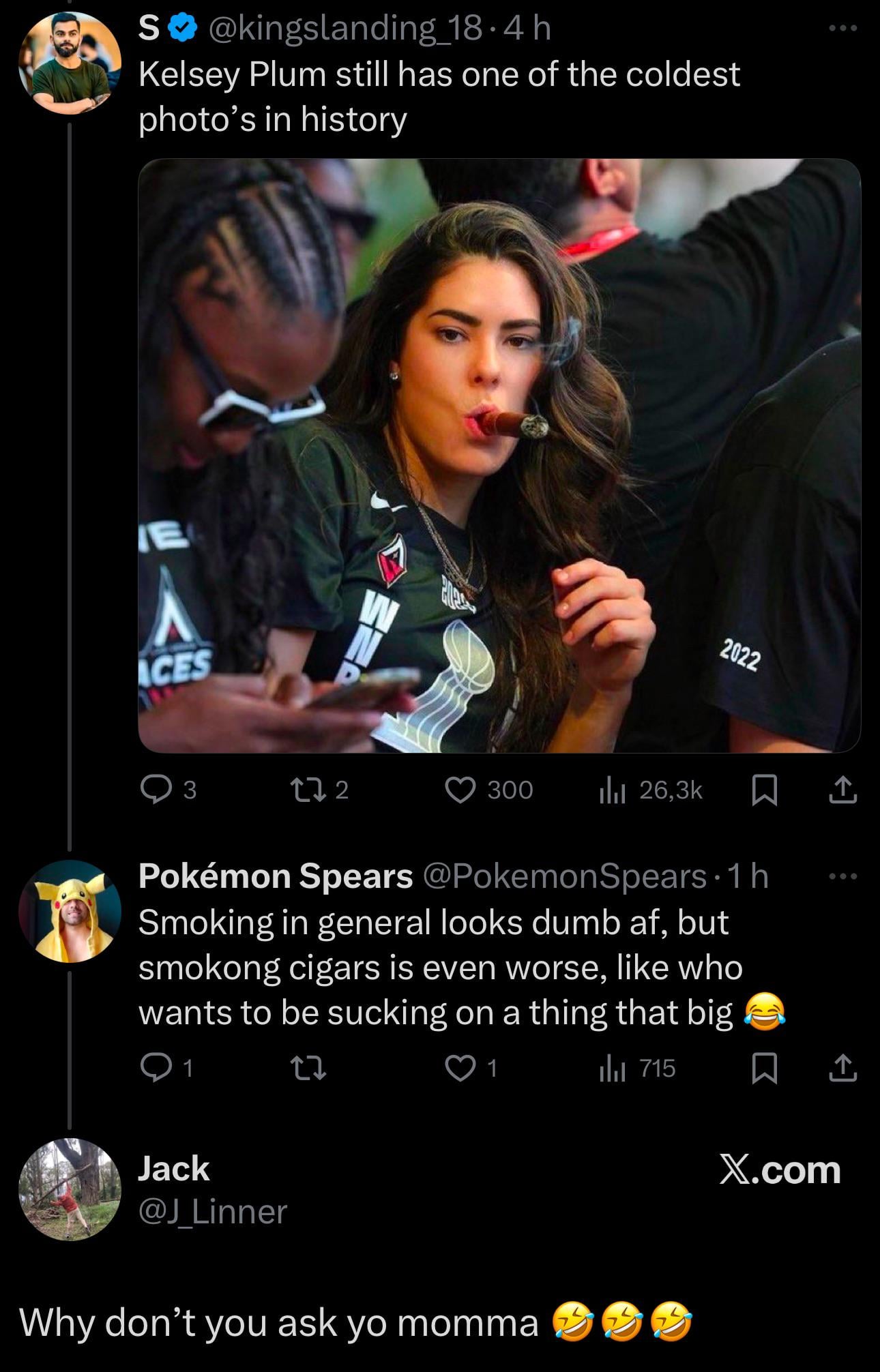This screenshot has width=880, height=1372.
Task: Open the overflow menu on Pokémon Spears' reply
Action: click(x=842, y=876)
